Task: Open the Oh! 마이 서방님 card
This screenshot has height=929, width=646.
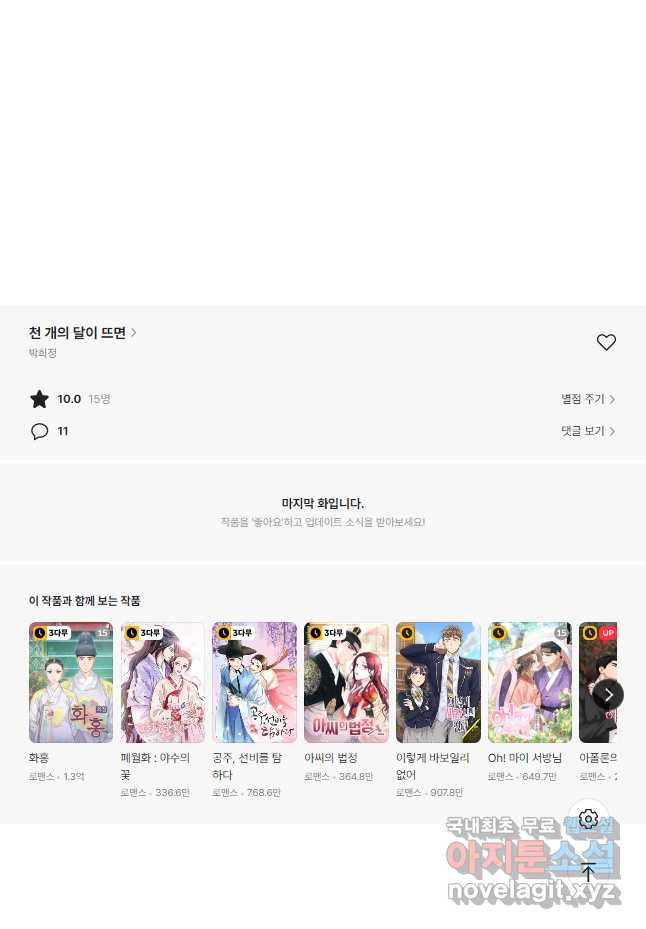Action: pyautogui.click(x=530, y=683)
